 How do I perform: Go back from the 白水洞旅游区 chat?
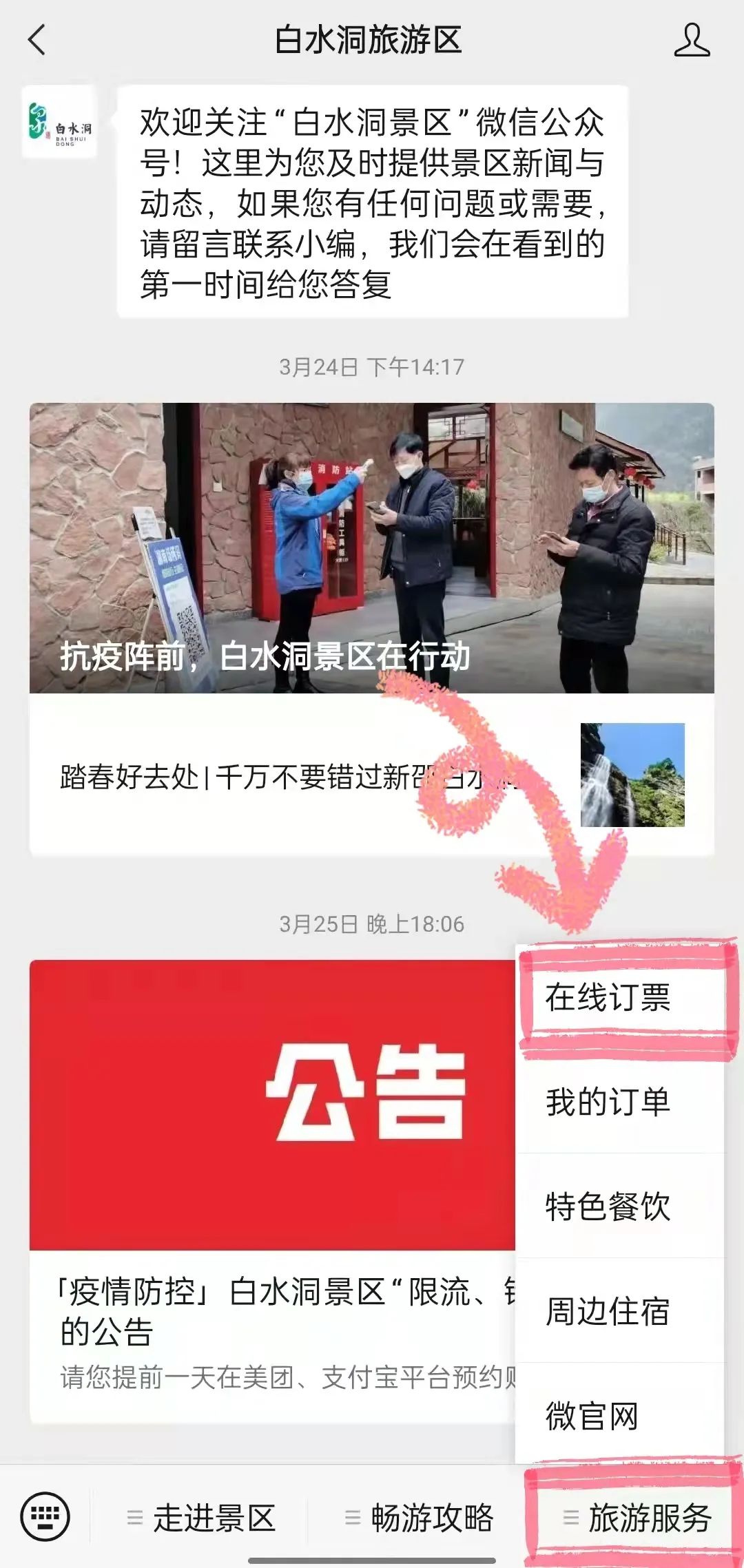click(37, 40)
